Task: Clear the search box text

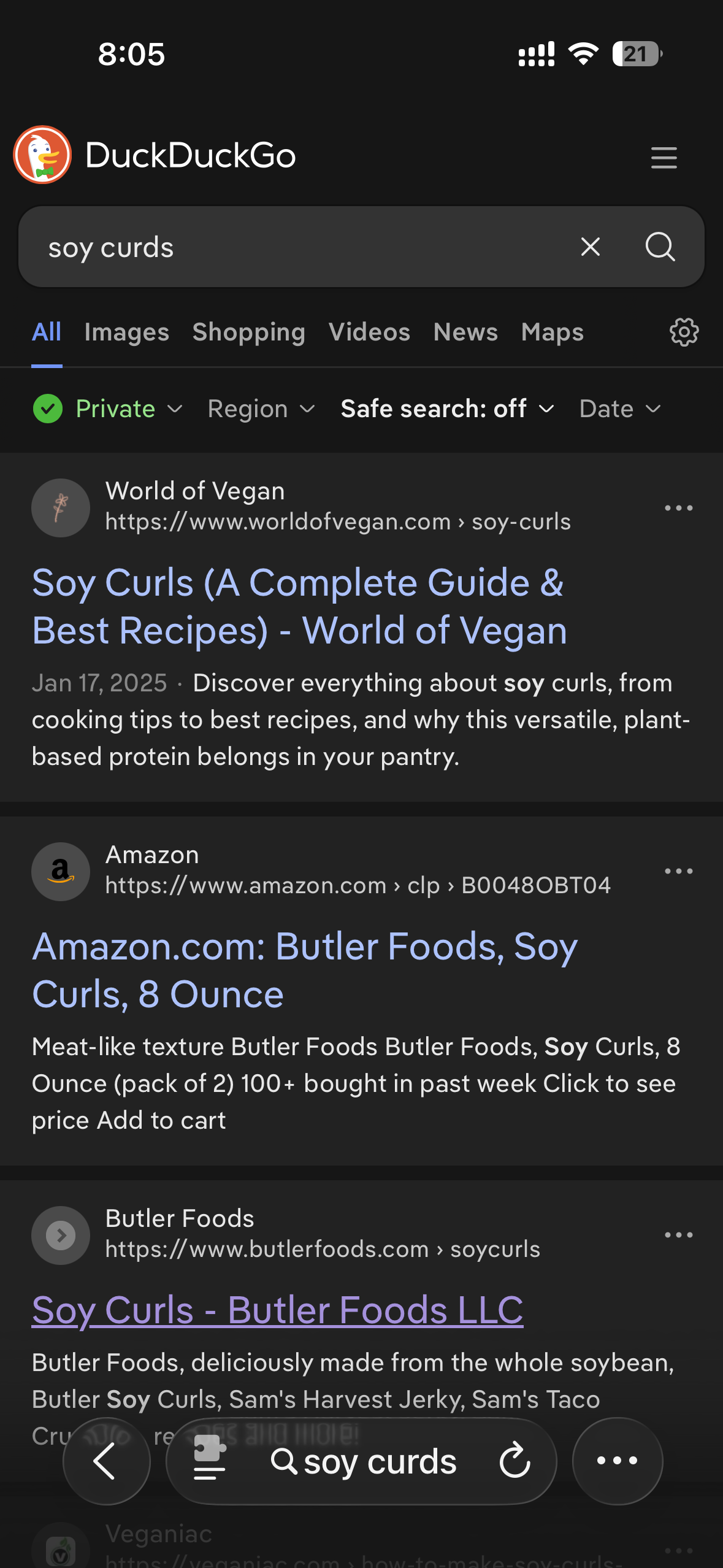Action: 590,247
